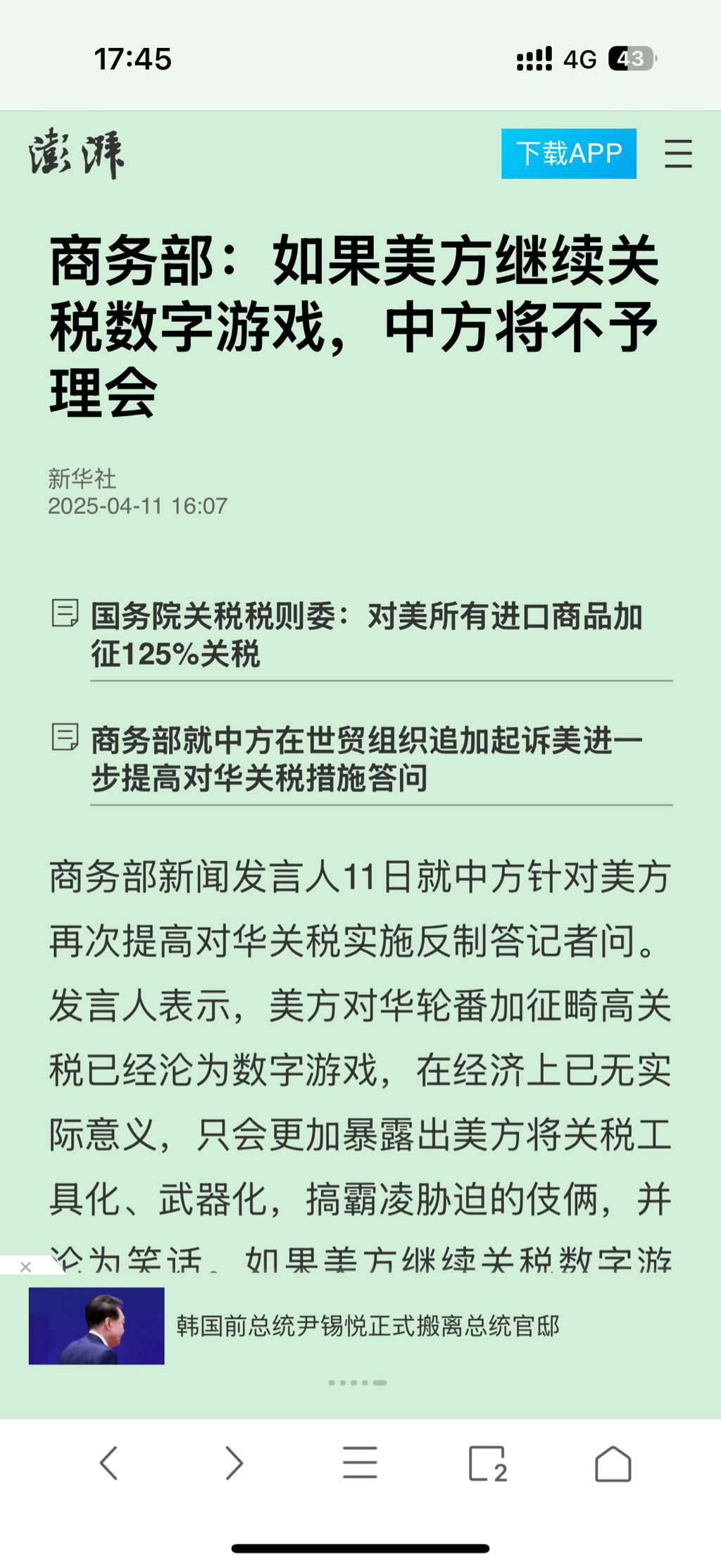721x1568 pixels.
Task: Tap the 澎湃 logo to open homepage
Action: pyautogui.click(x=76, y=153)
